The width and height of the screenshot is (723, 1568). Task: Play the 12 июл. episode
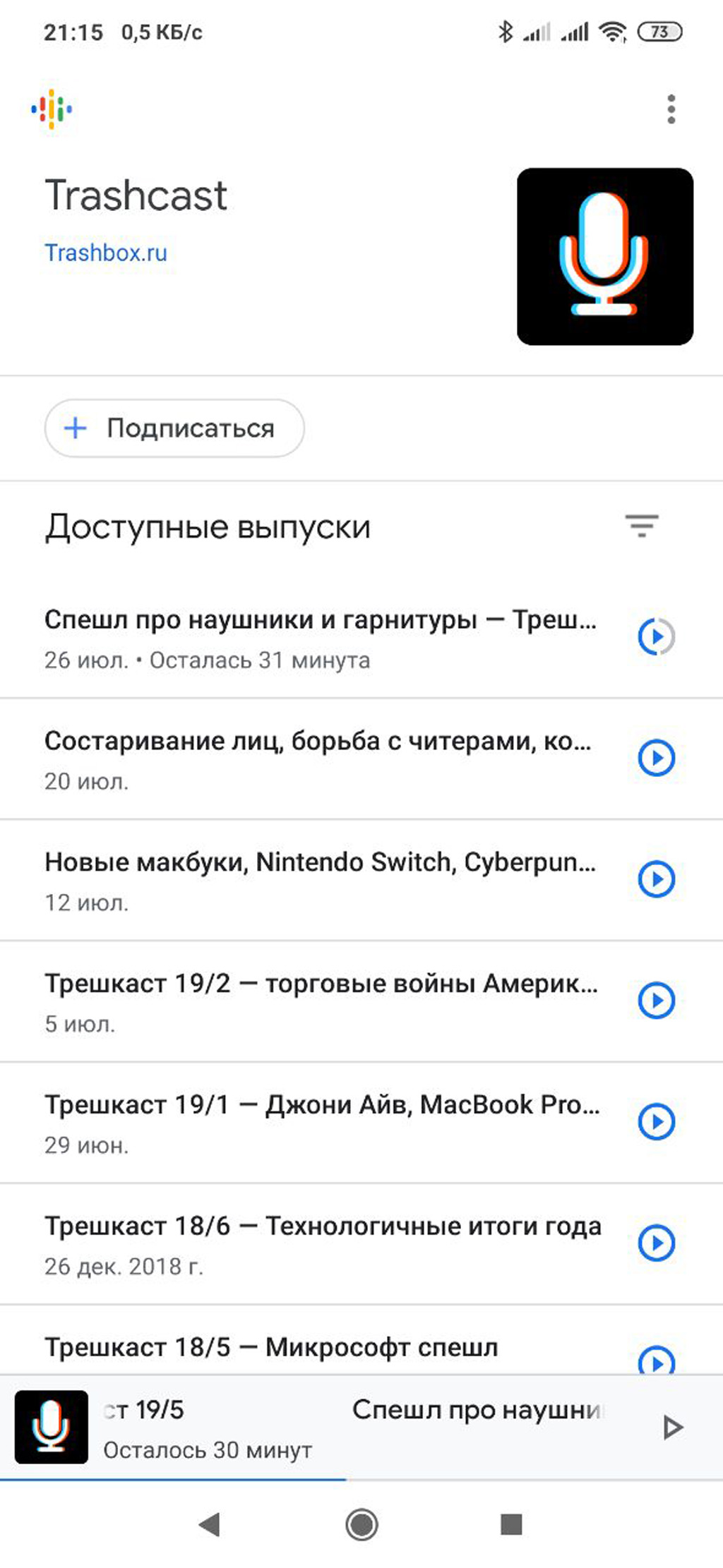(x=657, y=879)
